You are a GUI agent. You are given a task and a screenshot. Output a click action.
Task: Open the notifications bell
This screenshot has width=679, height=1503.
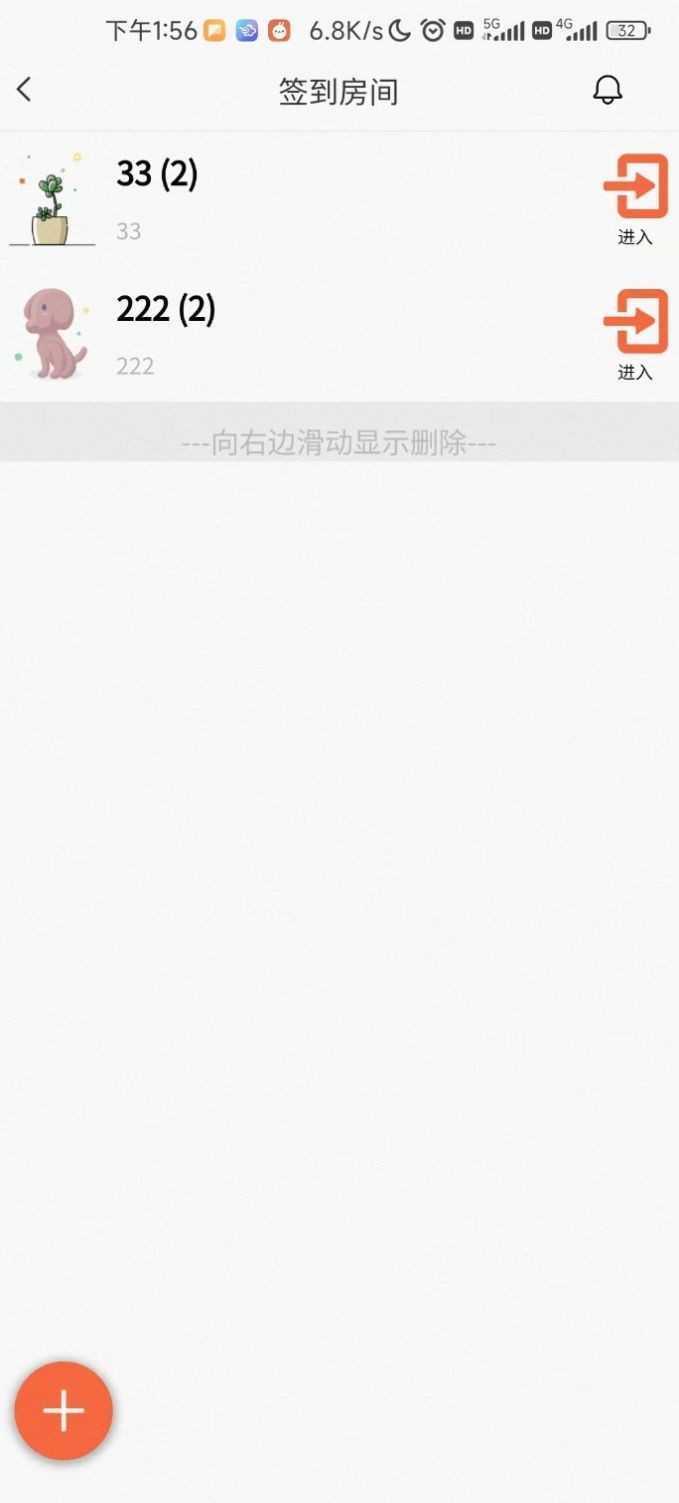[607, 91]
